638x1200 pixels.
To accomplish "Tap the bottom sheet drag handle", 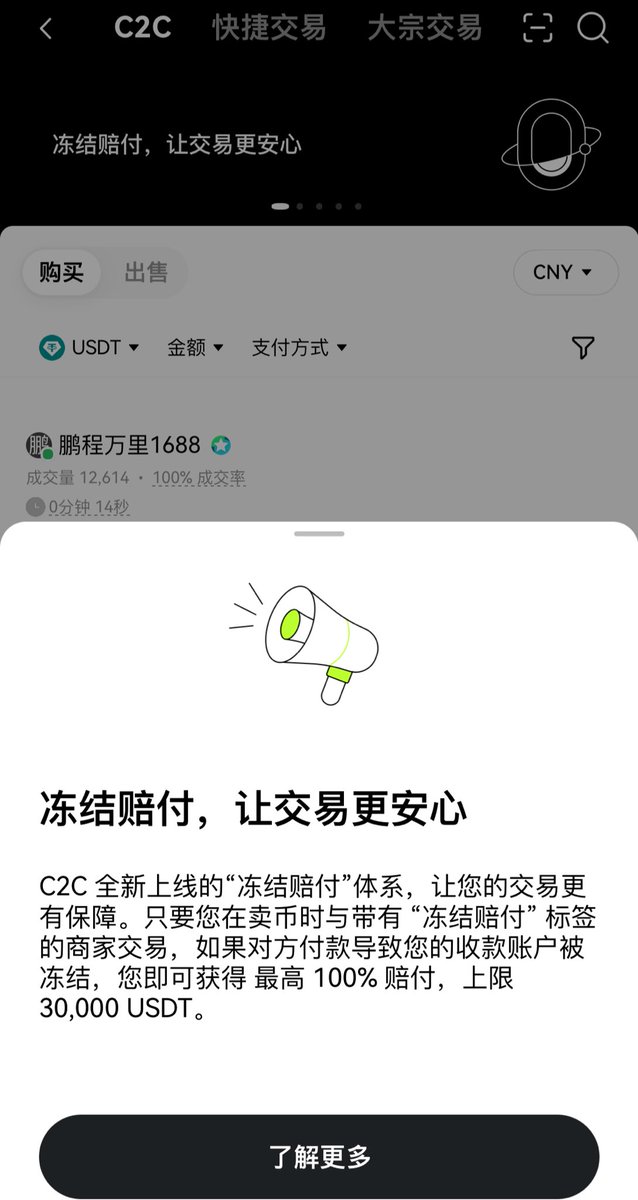I will pos(319,534).
